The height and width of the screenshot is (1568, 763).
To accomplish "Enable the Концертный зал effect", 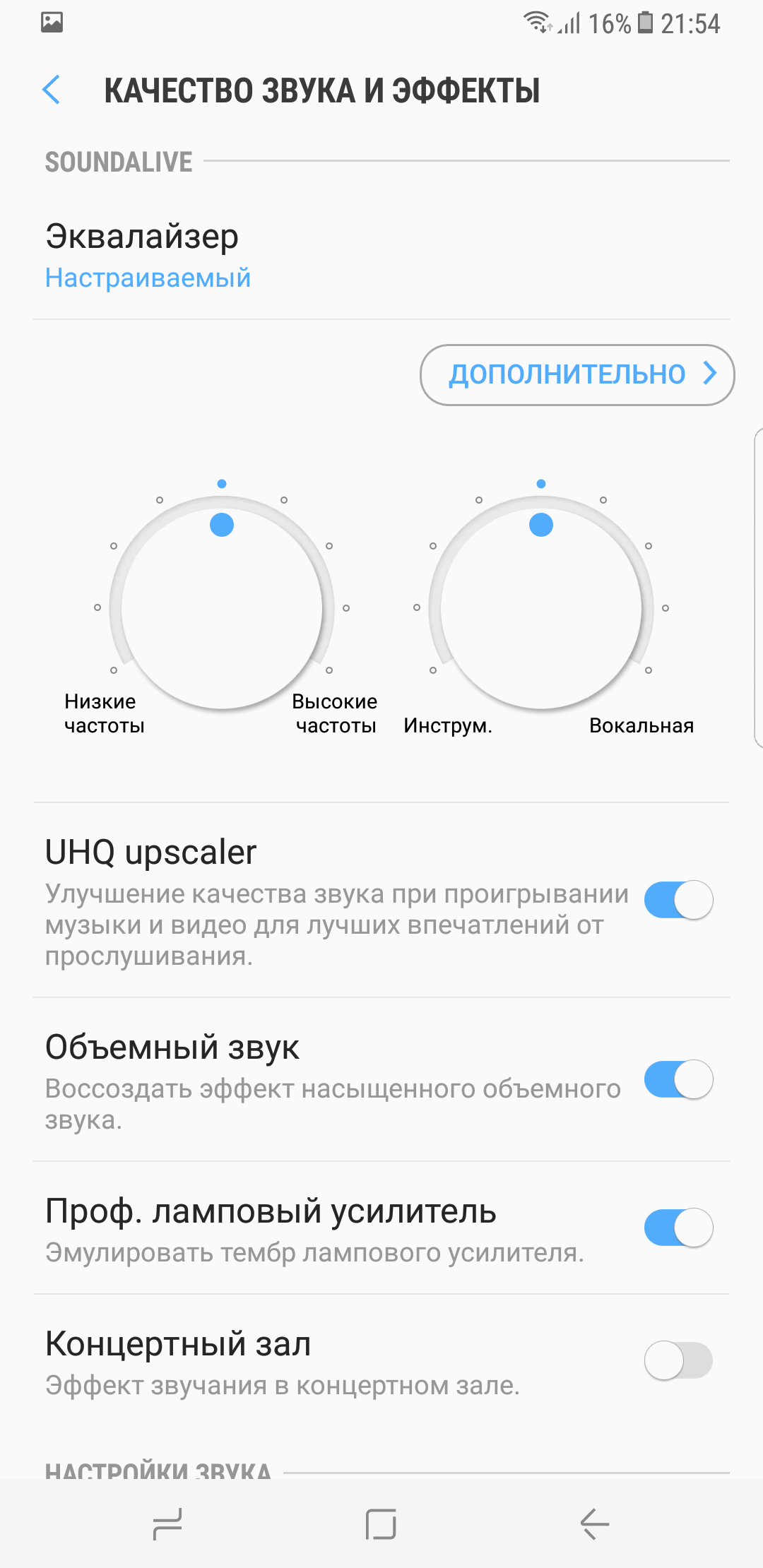I will [678, 1360].
